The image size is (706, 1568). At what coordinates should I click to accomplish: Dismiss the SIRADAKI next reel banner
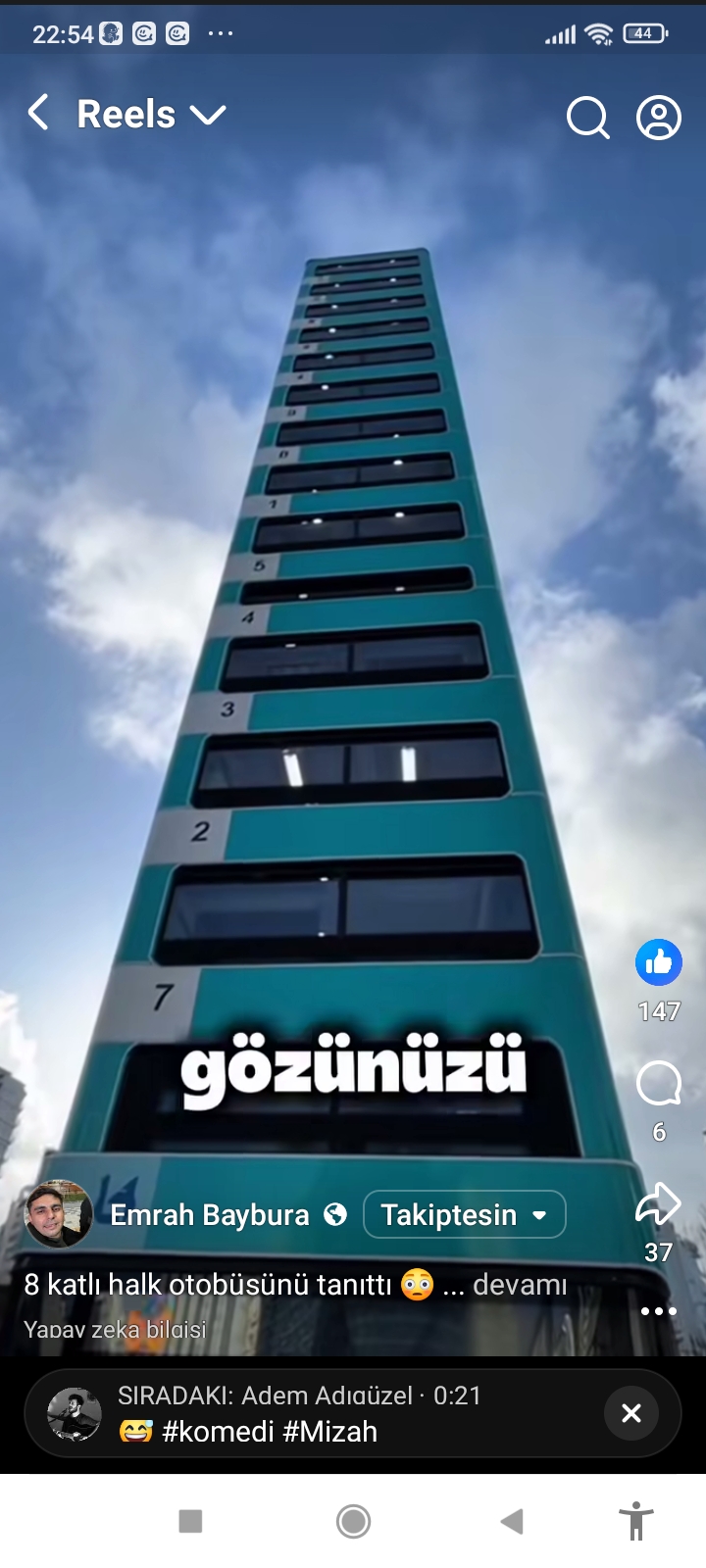coord(631,1413)
